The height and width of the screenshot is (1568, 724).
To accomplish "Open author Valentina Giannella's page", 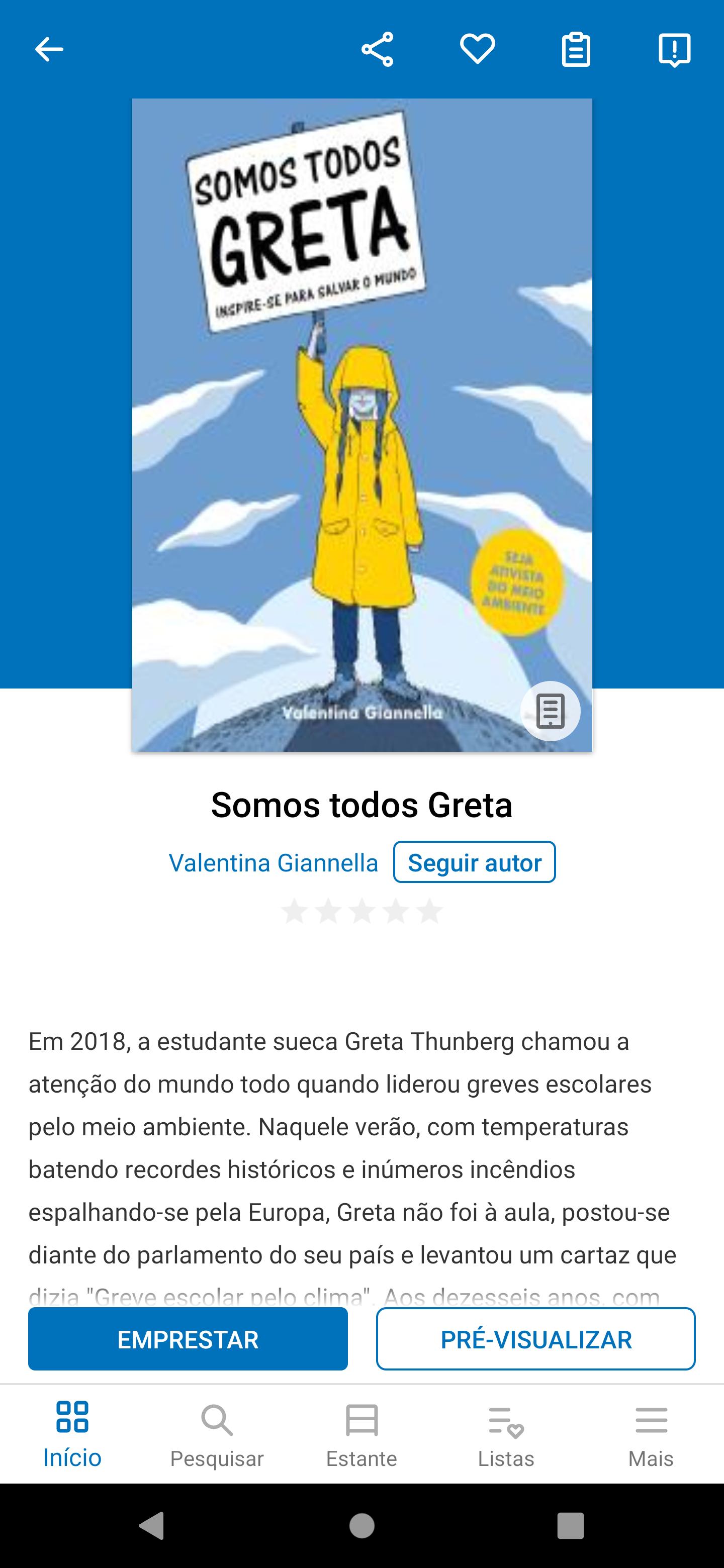I will point(274,862).
